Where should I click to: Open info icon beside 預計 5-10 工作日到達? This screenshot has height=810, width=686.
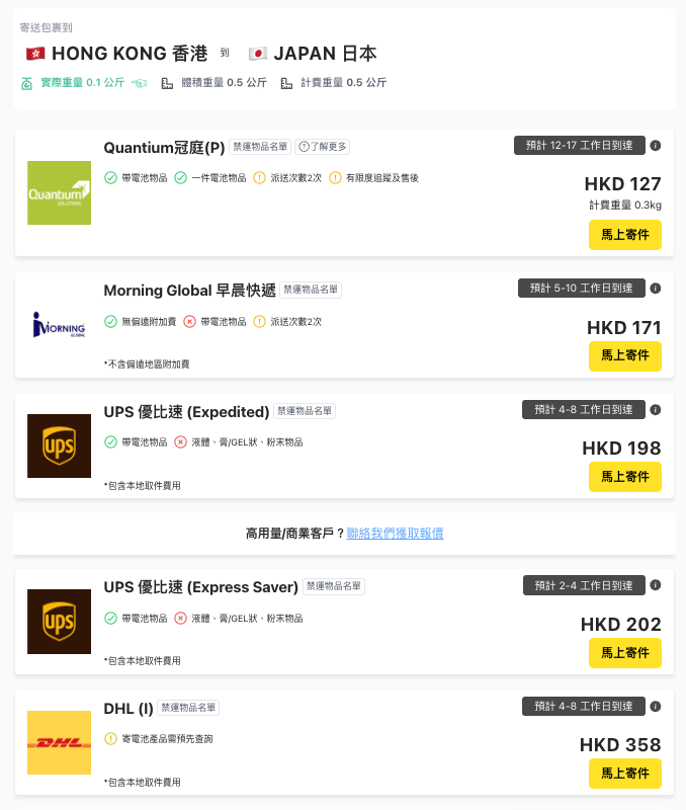tap(655, 288)
